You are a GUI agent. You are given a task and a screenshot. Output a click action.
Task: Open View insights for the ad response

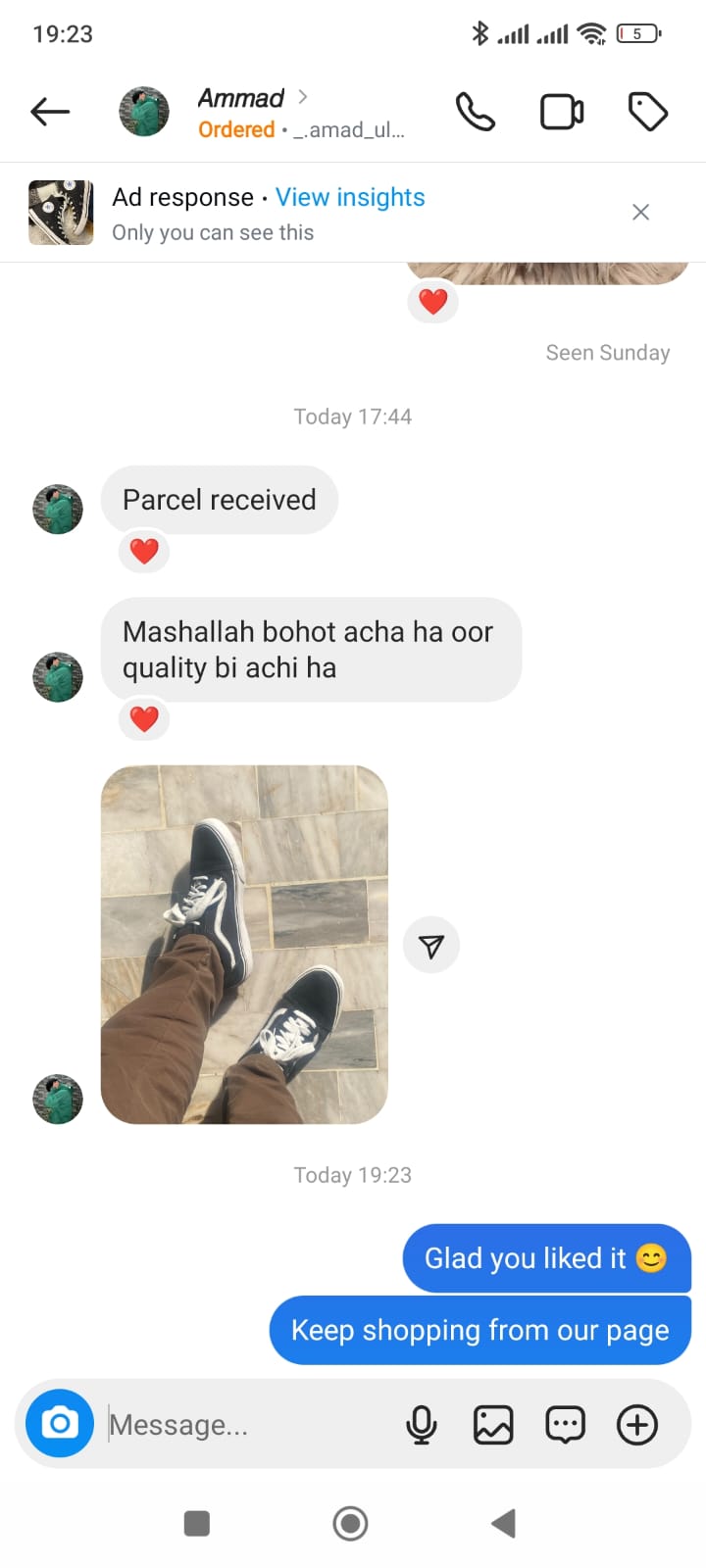click(350, 197)
